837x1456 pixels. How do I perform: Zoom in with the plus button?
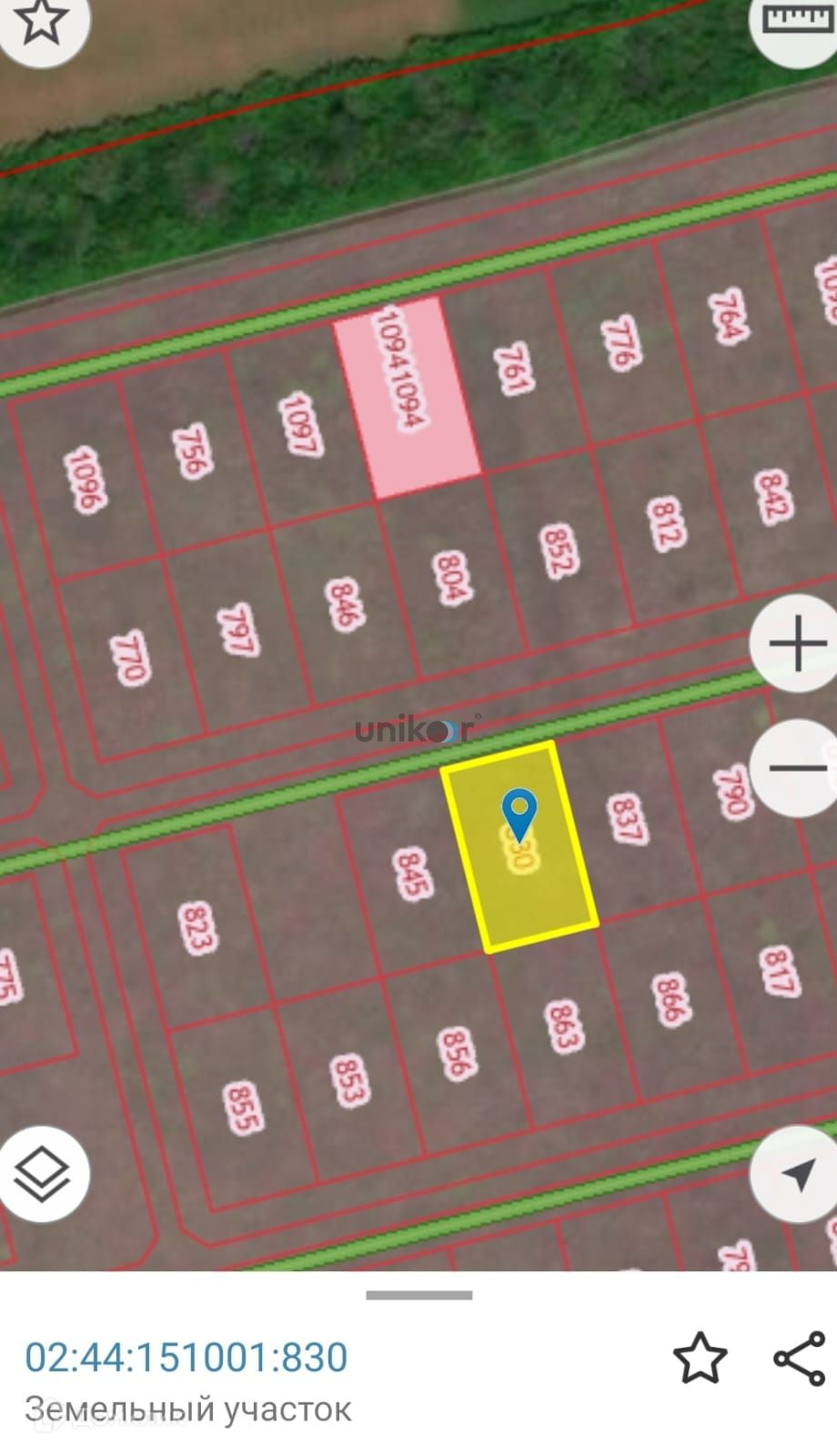pyautogui.click(x=797, y=643)
